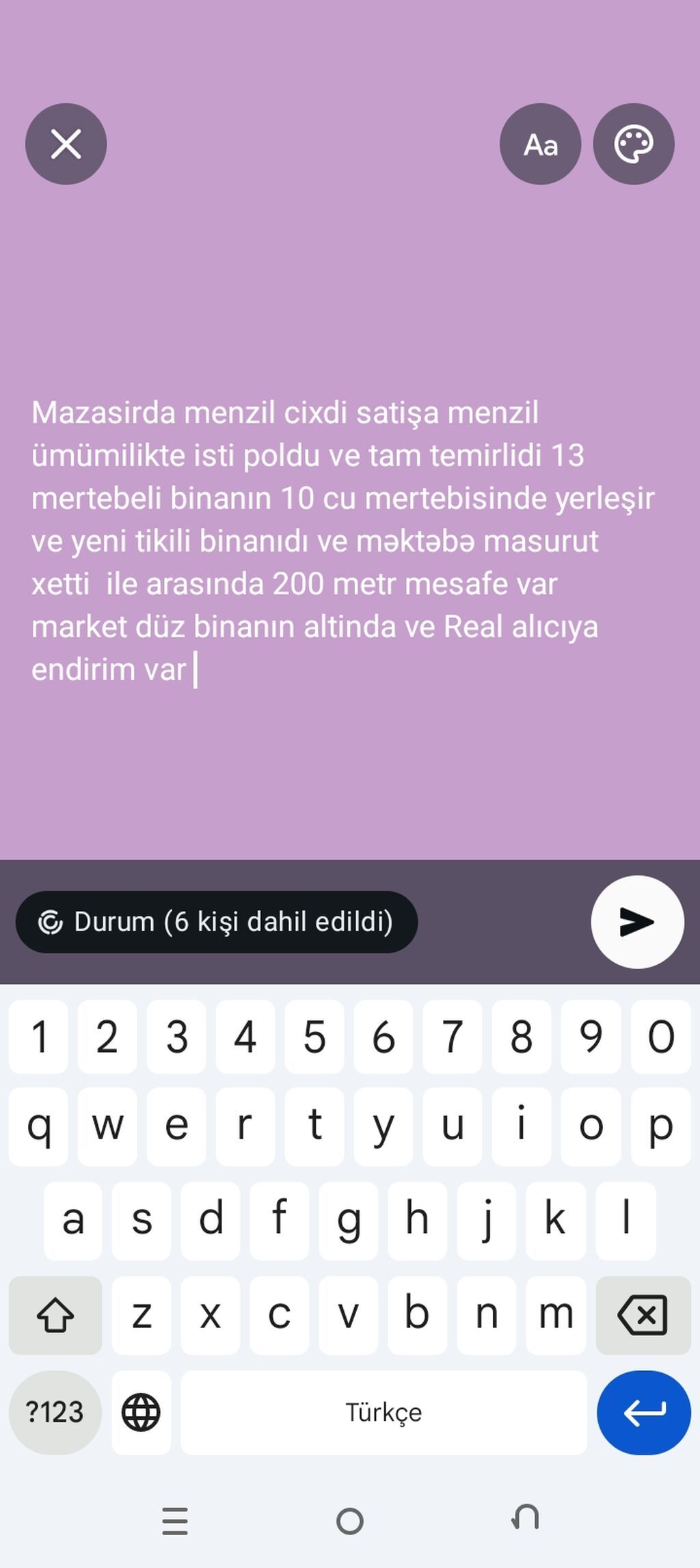This screenshot has height=1568, width=700.
Task: Send the status update
Action: (637, 922)
